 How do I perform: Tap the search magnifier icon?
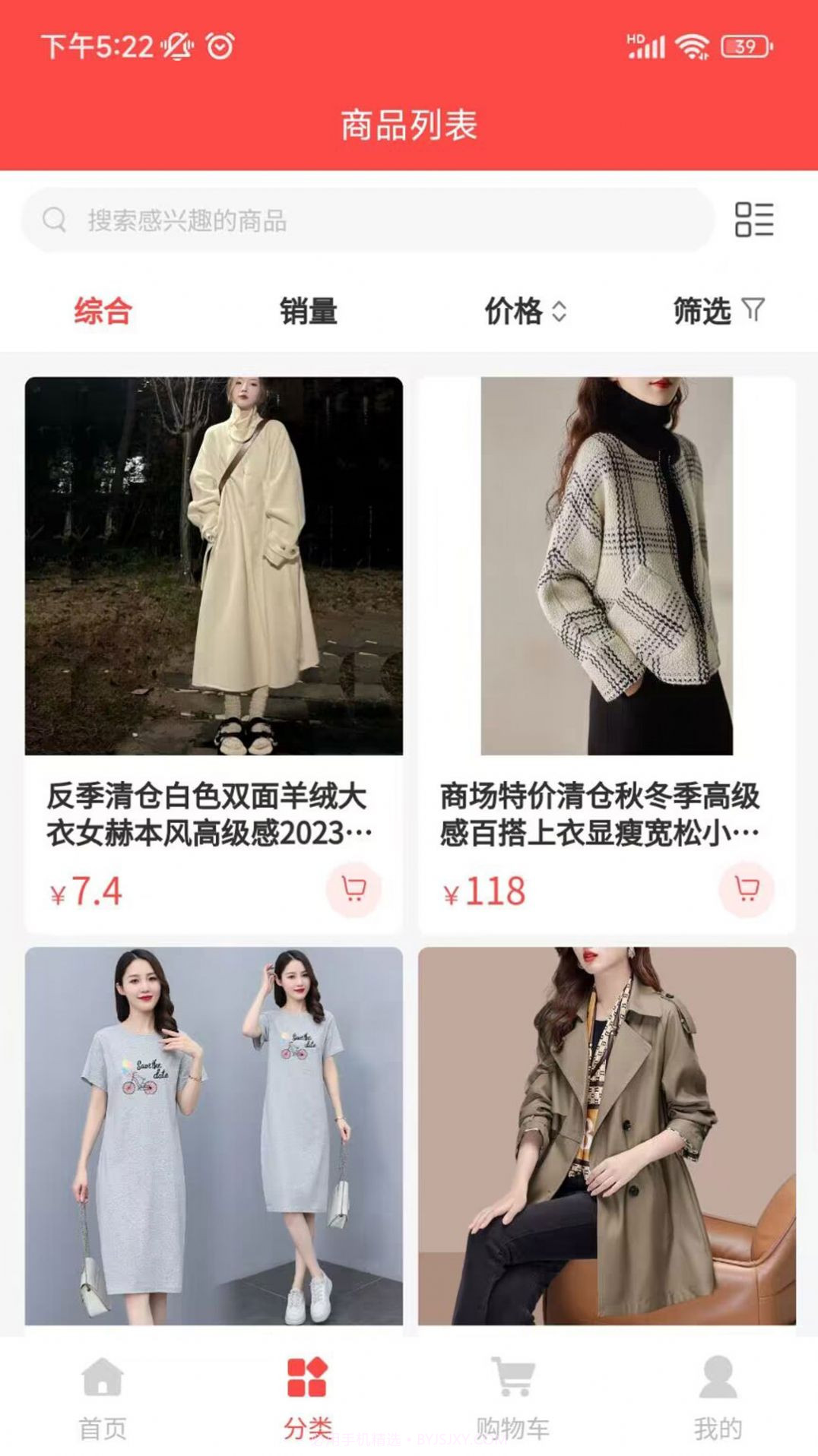(x=53, y=221)
